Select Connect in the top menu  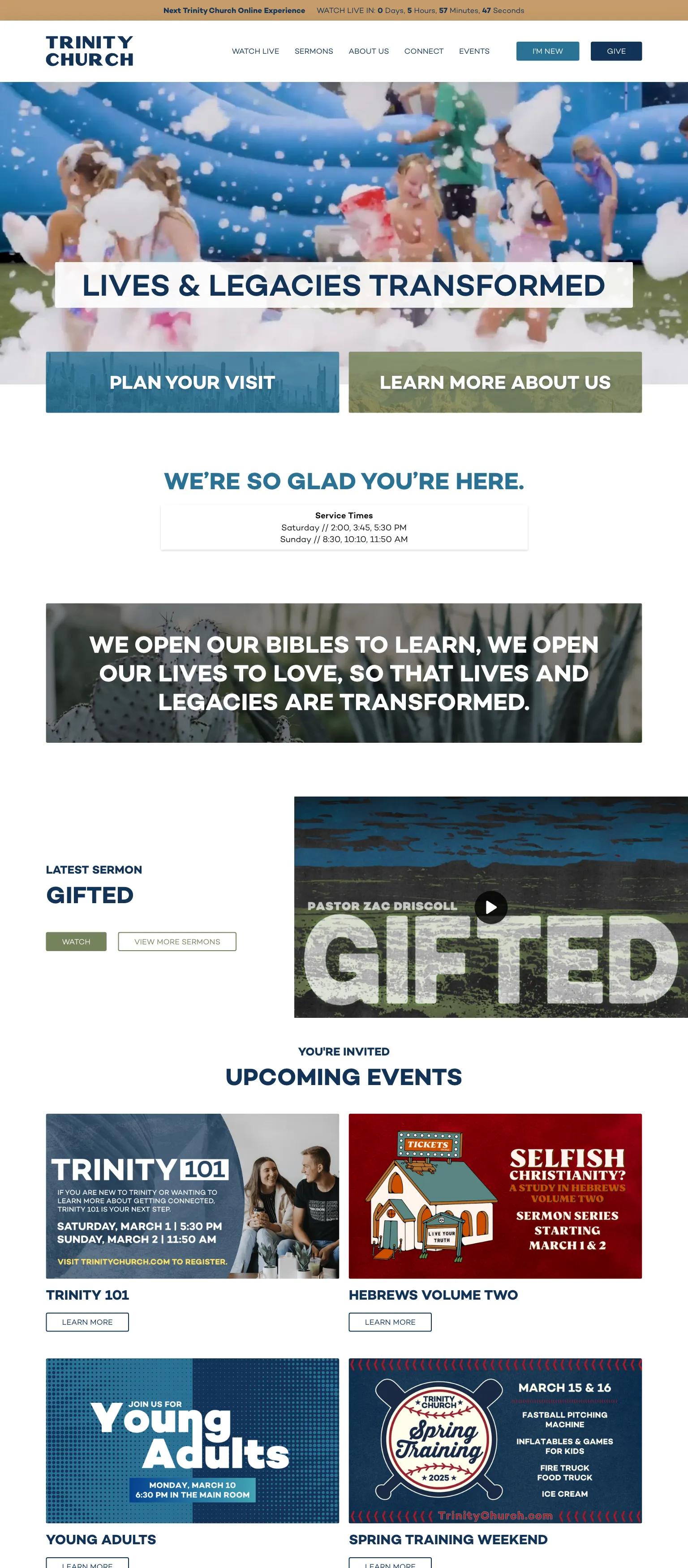[x=424, y=51]
